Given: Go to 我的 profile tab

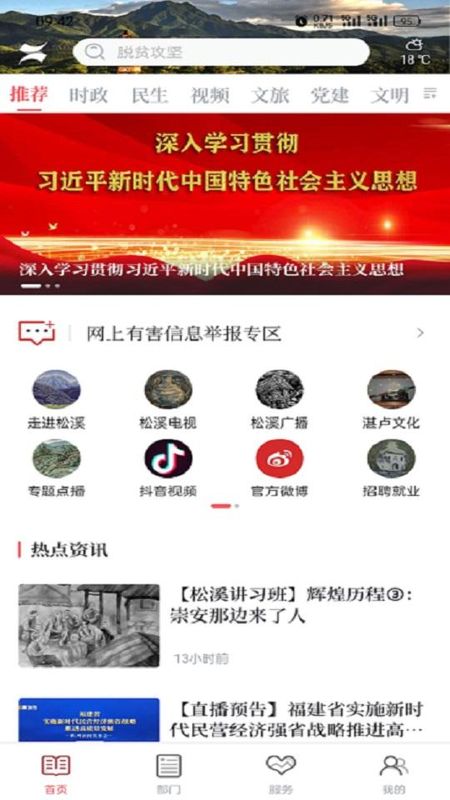Looking at the screenshot, I should (x=393, y=773).
